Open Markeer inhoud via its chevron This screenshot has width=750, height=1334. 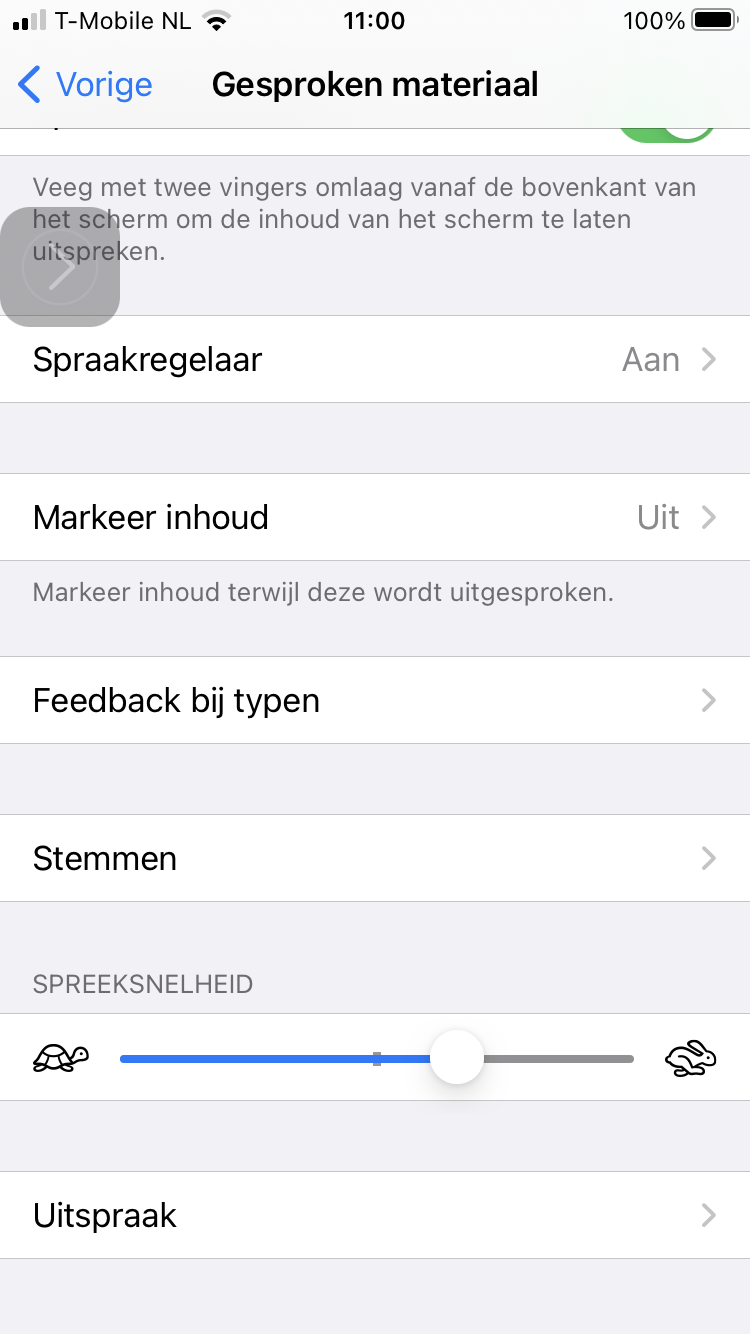point(709,517)
